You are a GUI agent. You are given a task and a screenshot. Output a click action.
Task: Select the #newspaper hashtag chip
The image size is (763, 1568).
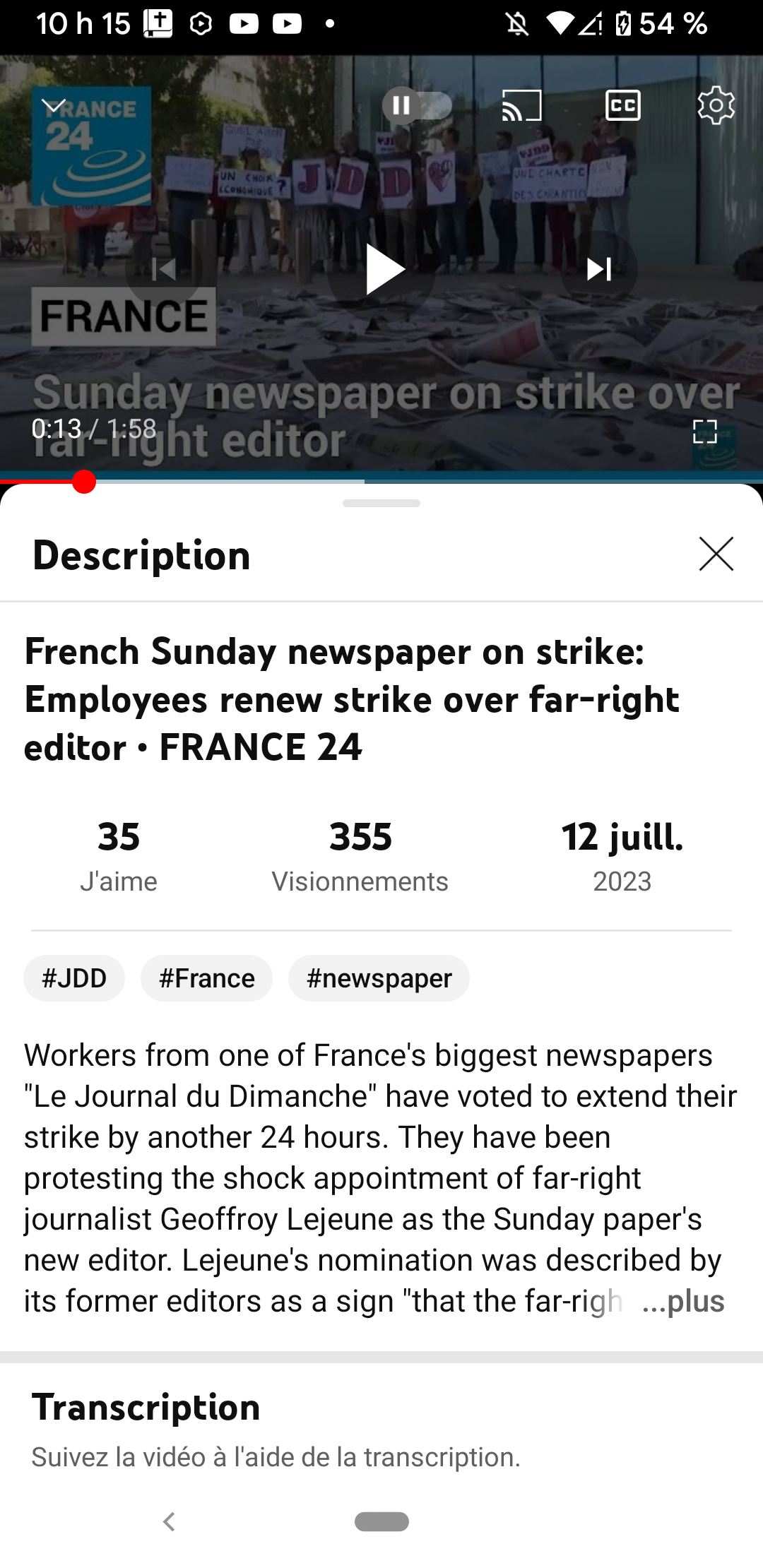point(379,978)
